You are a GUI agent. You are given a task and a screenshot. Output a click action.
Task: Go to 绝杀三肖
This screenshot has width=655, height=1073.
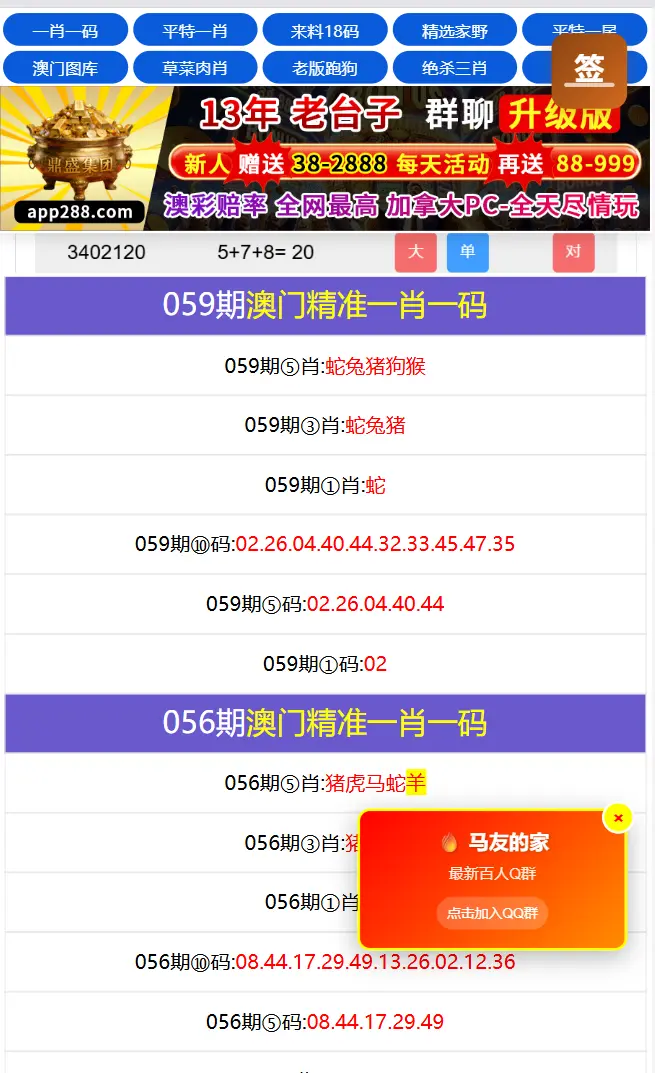(455, 68)
